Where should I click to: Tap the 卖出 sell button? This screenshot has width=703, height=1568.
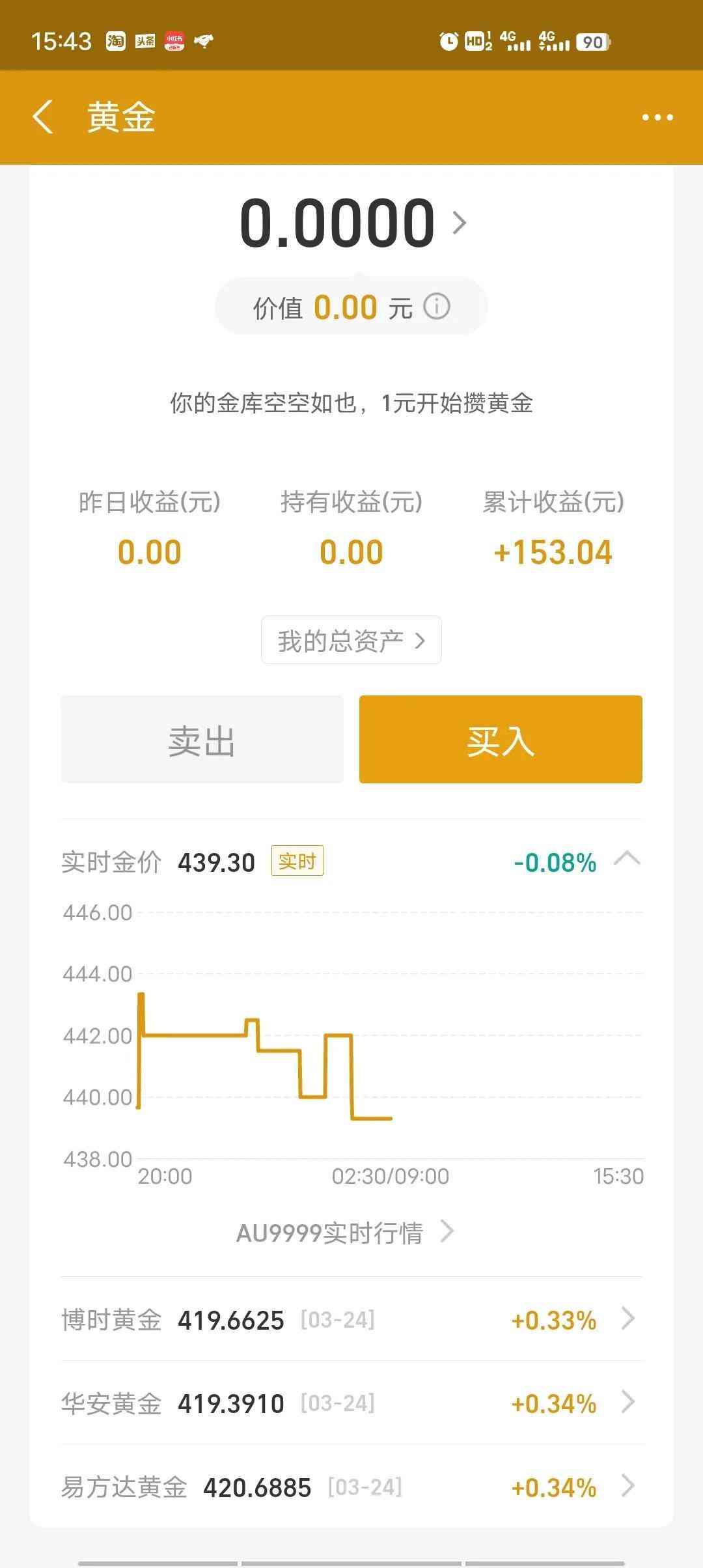point(202,740)
